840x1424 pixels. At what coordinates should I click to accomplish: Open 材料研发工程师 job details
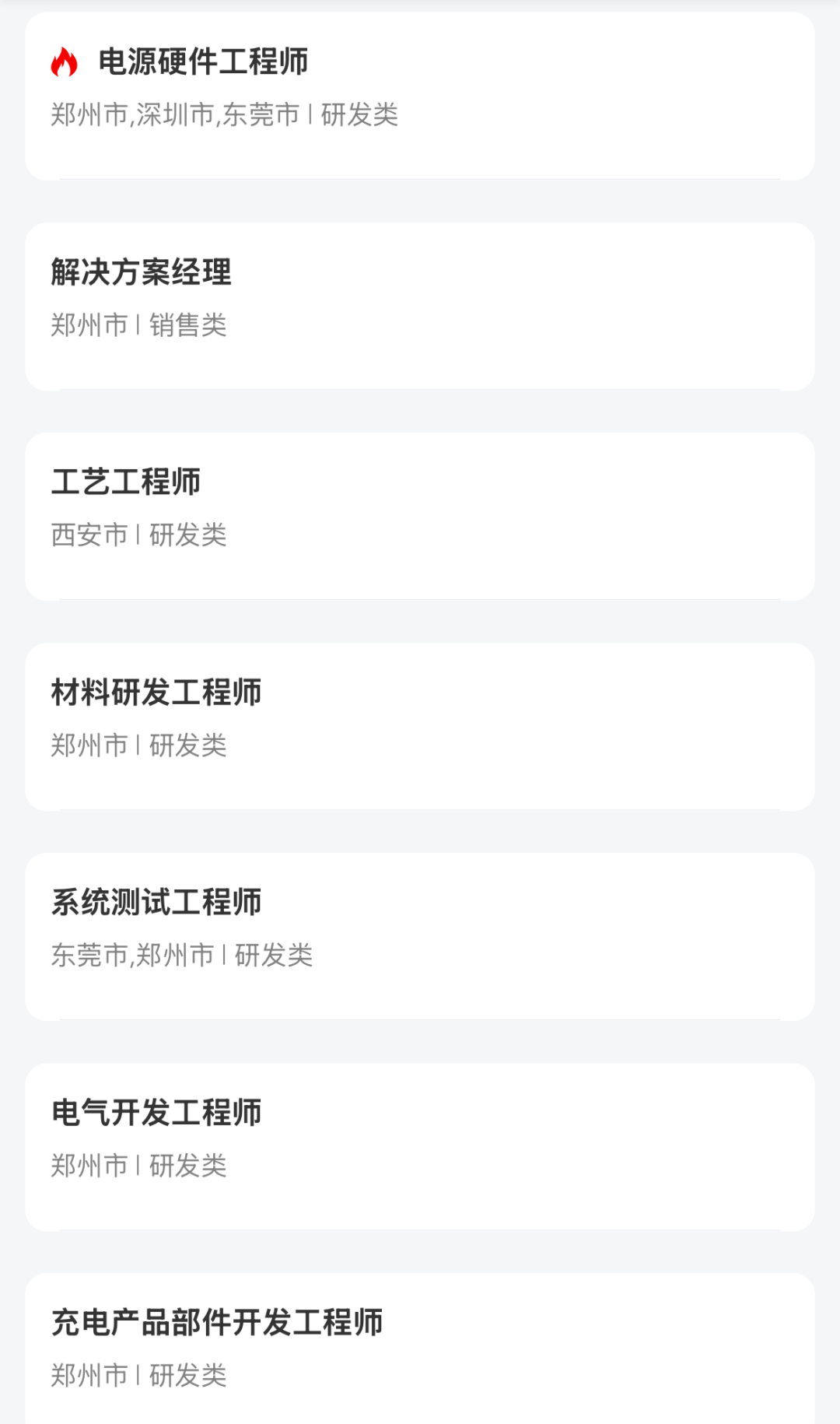[x=420, y=726]
